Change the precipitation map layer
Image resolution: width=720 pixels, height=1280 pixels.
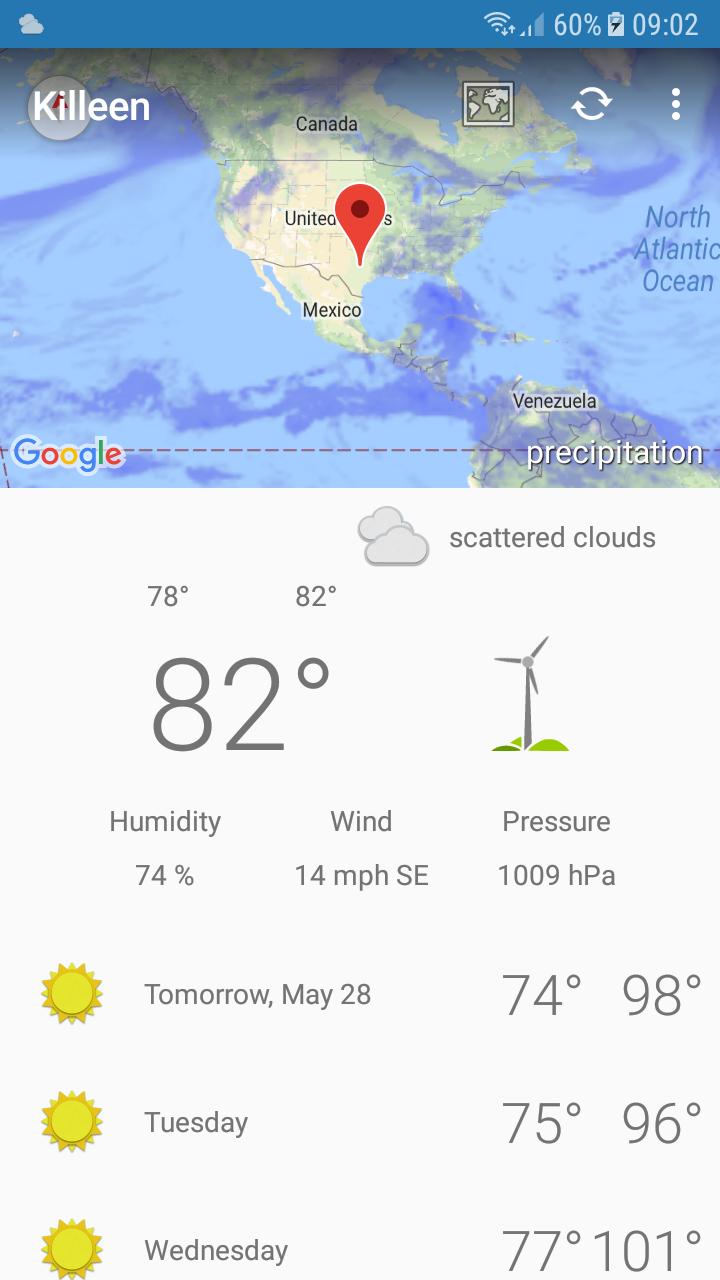point(614,453)
